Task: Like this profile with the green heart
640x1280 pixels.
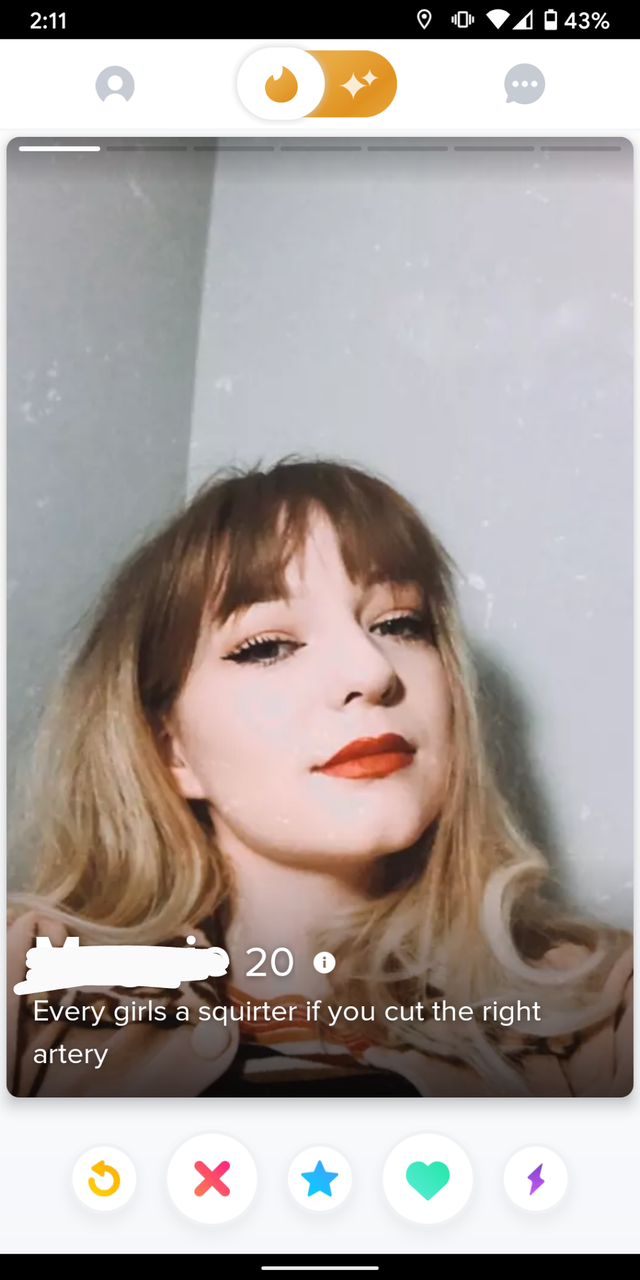Action: [x=428, y=1180]
